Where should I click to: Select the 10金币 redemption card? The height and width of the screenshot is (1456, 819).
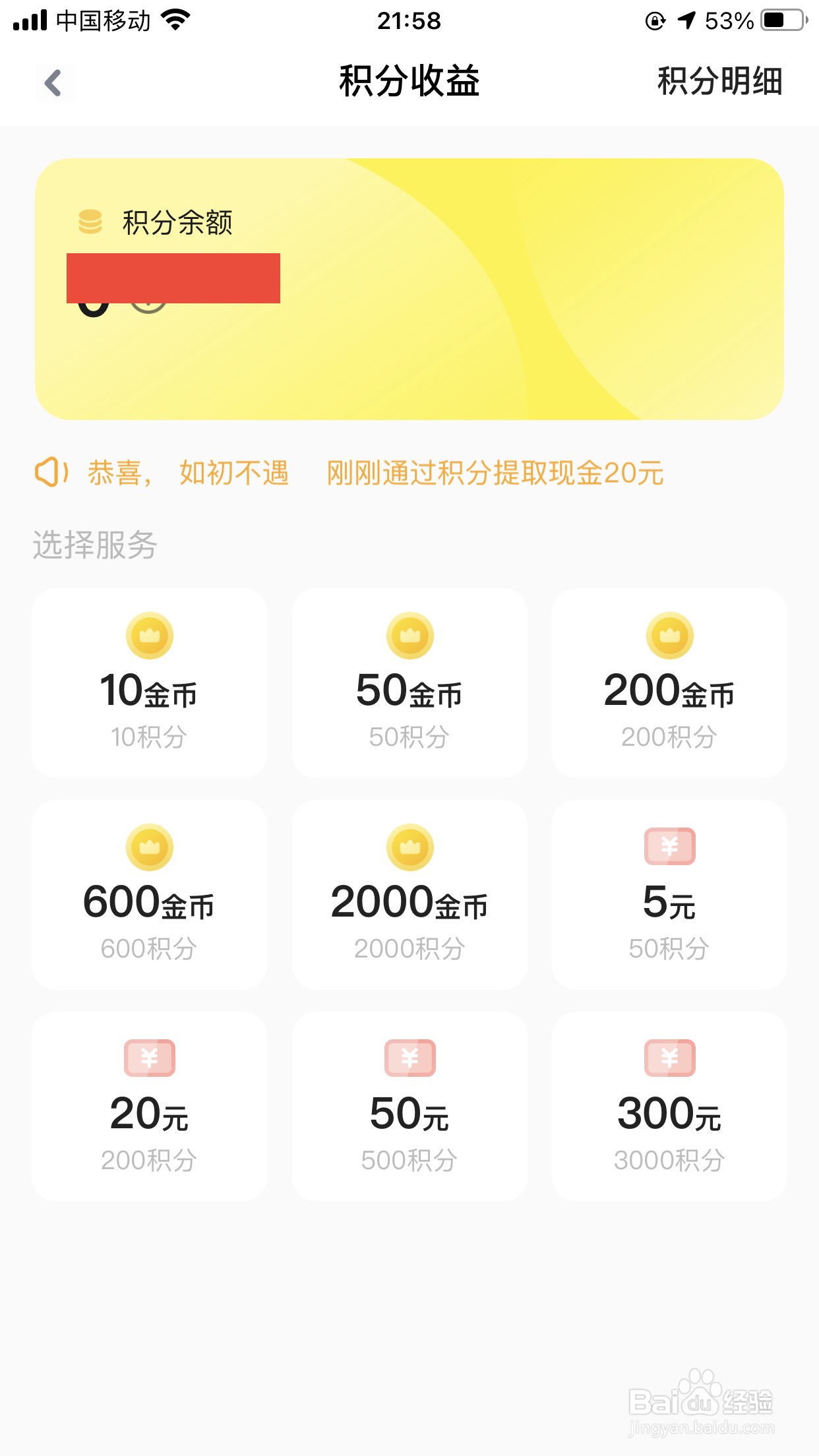pyautogui.click(x=150, y=683)
